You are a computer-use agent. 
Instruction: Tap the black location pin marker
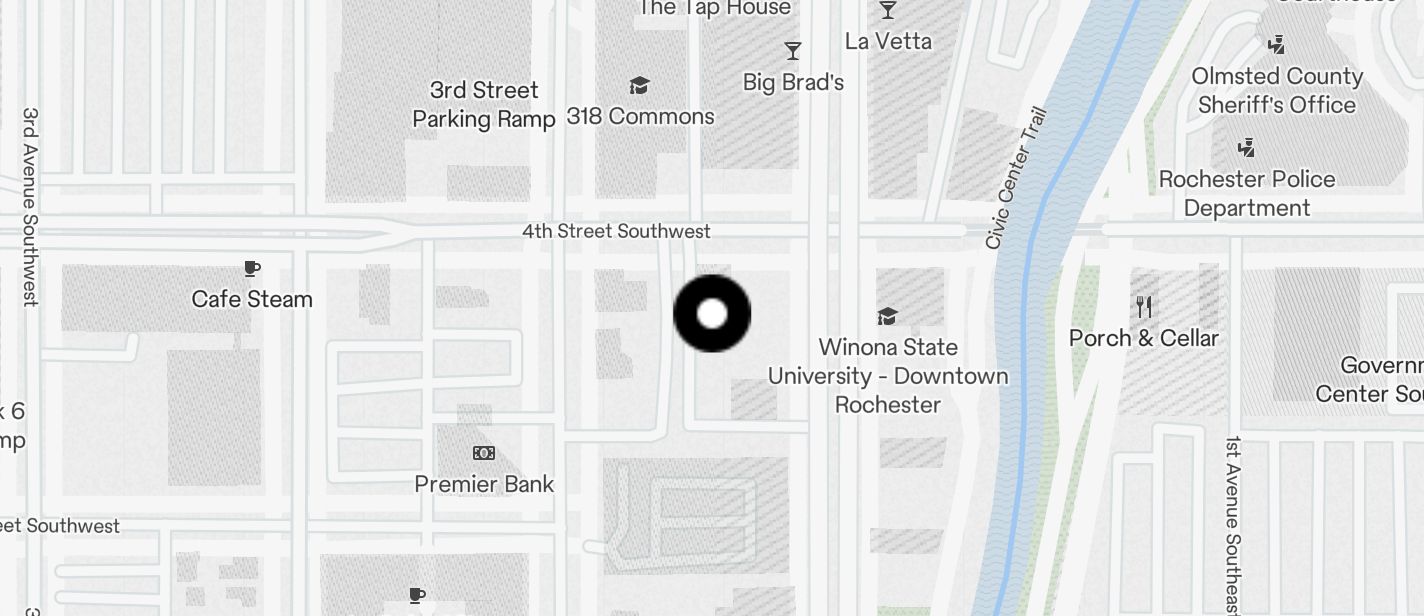[x=712, y=314]
